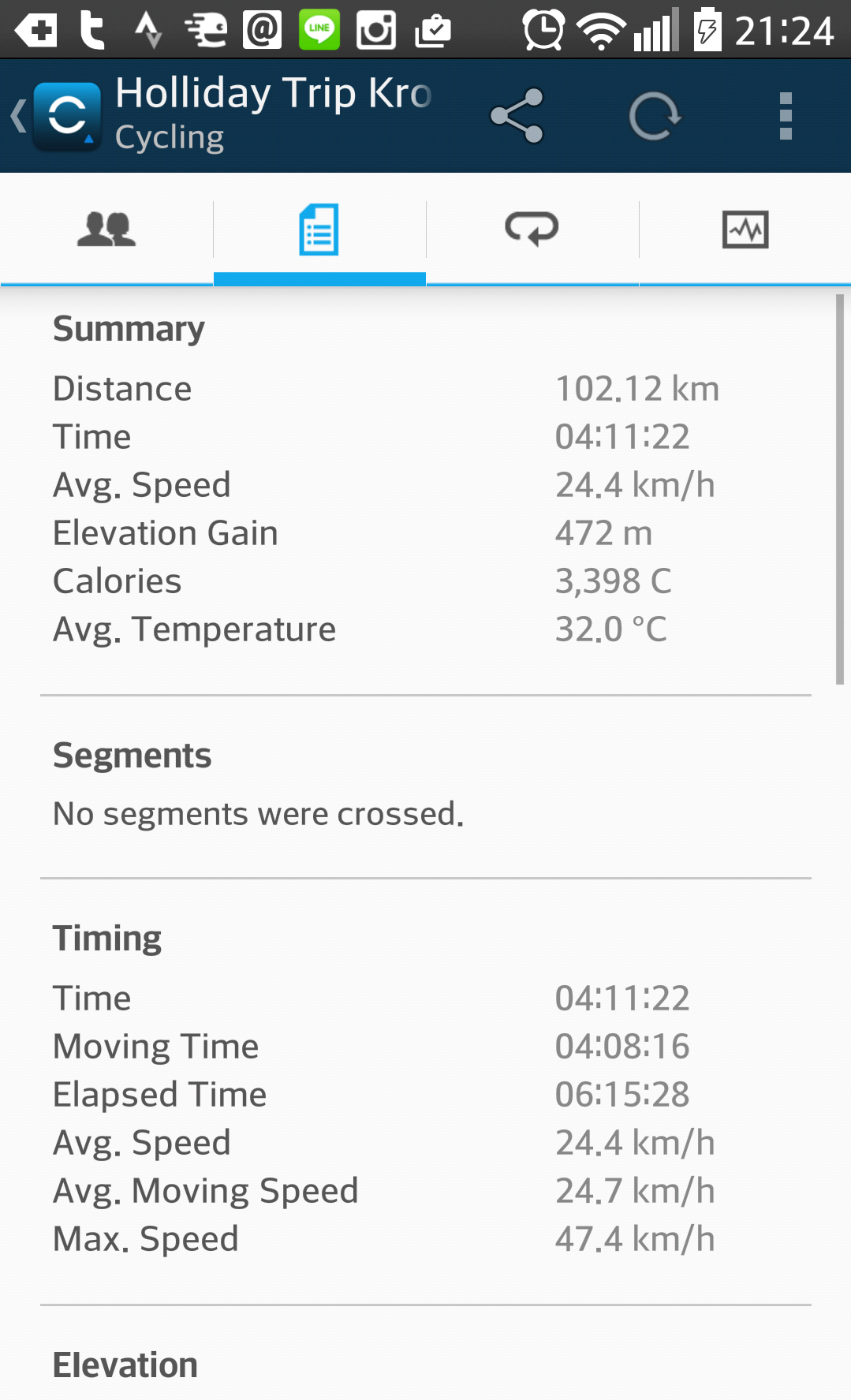Open the laps tab

(532, 230)
